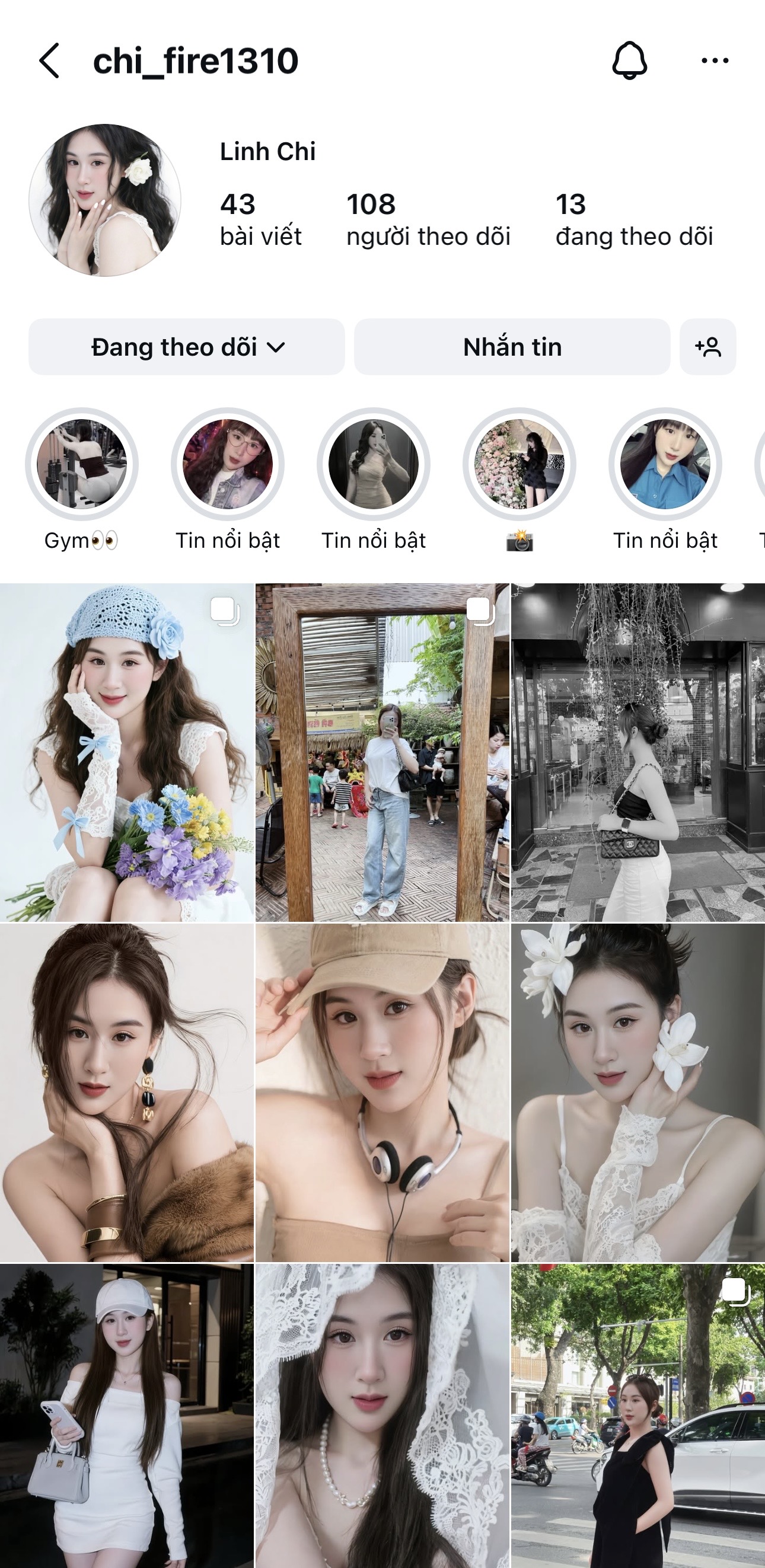Image resolution: width=765 pixels, height=1568 pixels.
Task: View the post with dangling earrings portrait
Action: 127,1092
